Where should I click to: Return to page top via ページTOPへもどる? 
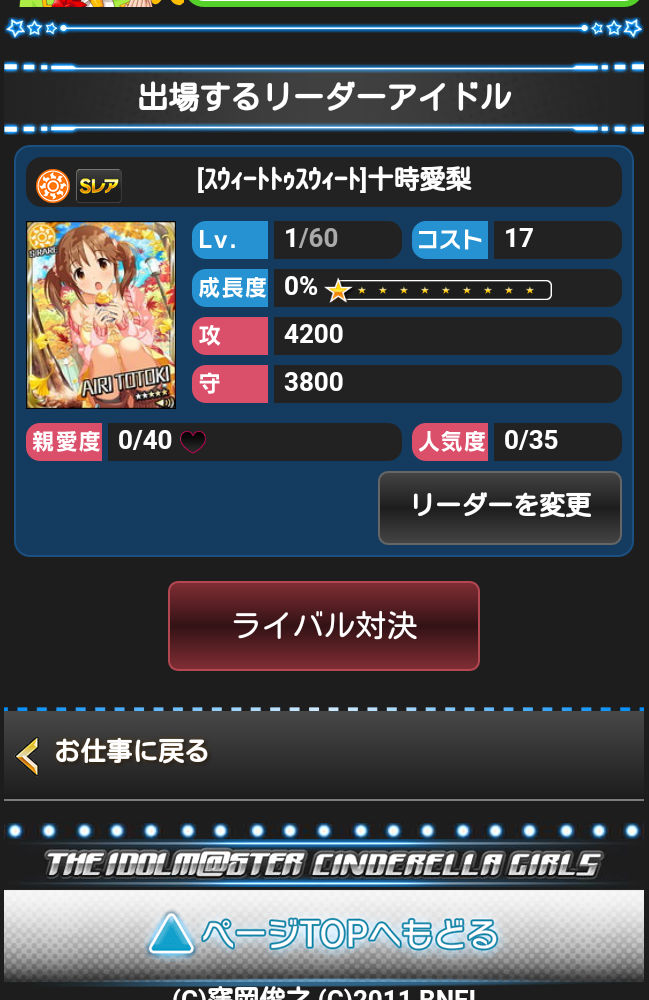point(324,934)
